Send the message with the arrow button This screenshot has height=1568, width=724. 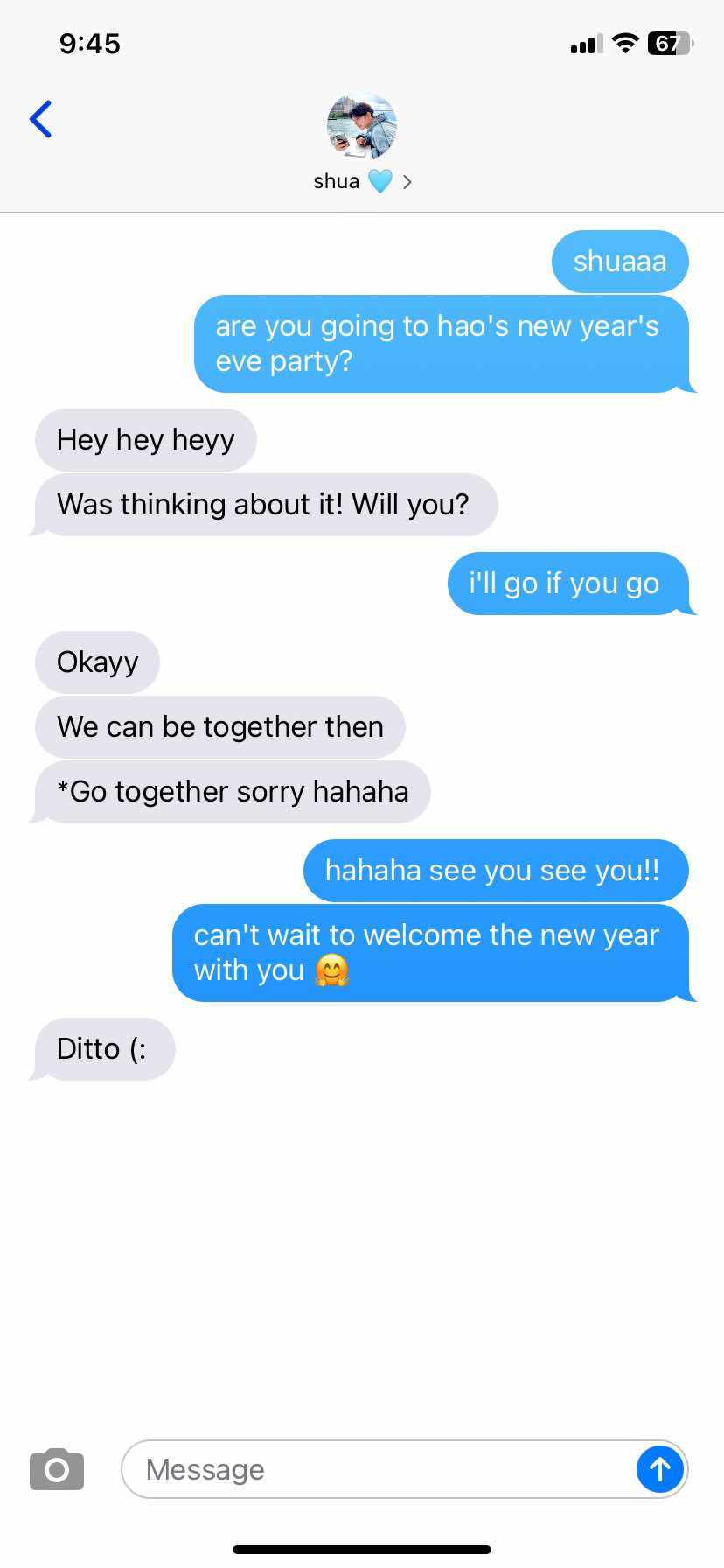[x=659, y=1469]
